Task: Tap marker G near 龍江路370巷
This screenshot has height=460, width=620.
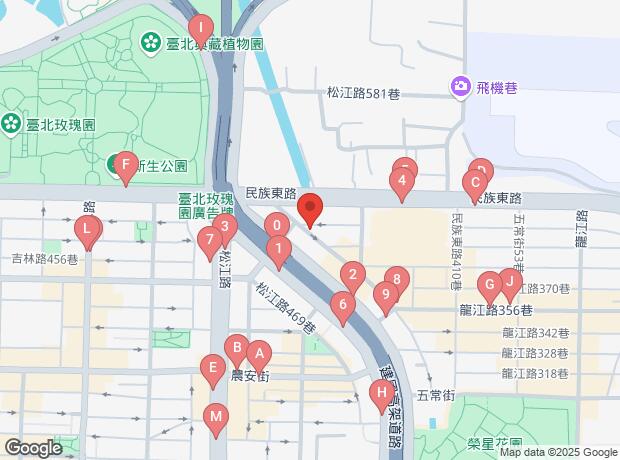Action: tap(489, 284)
